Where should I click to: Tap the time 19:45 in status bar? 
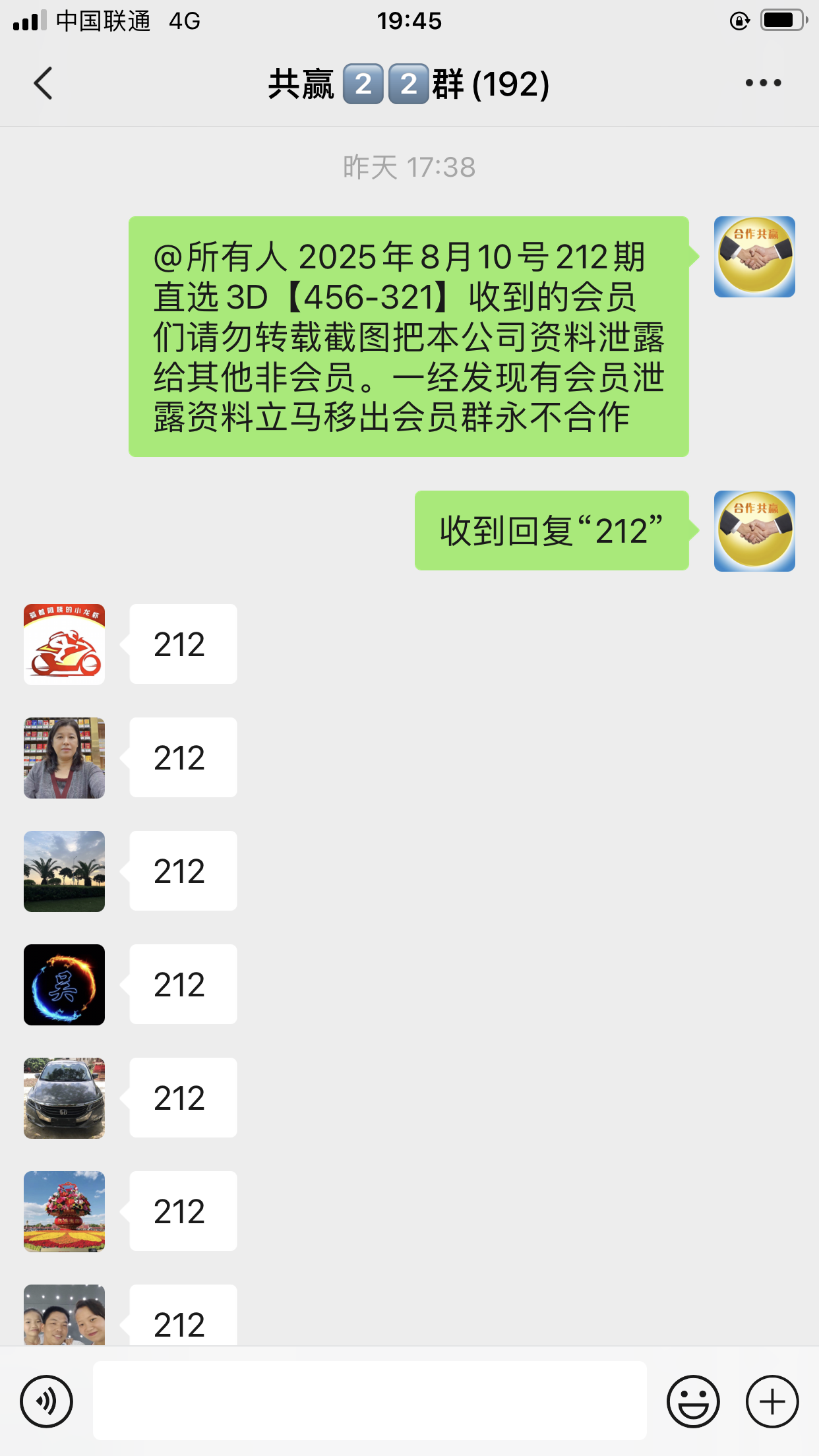tap(409, 21)
